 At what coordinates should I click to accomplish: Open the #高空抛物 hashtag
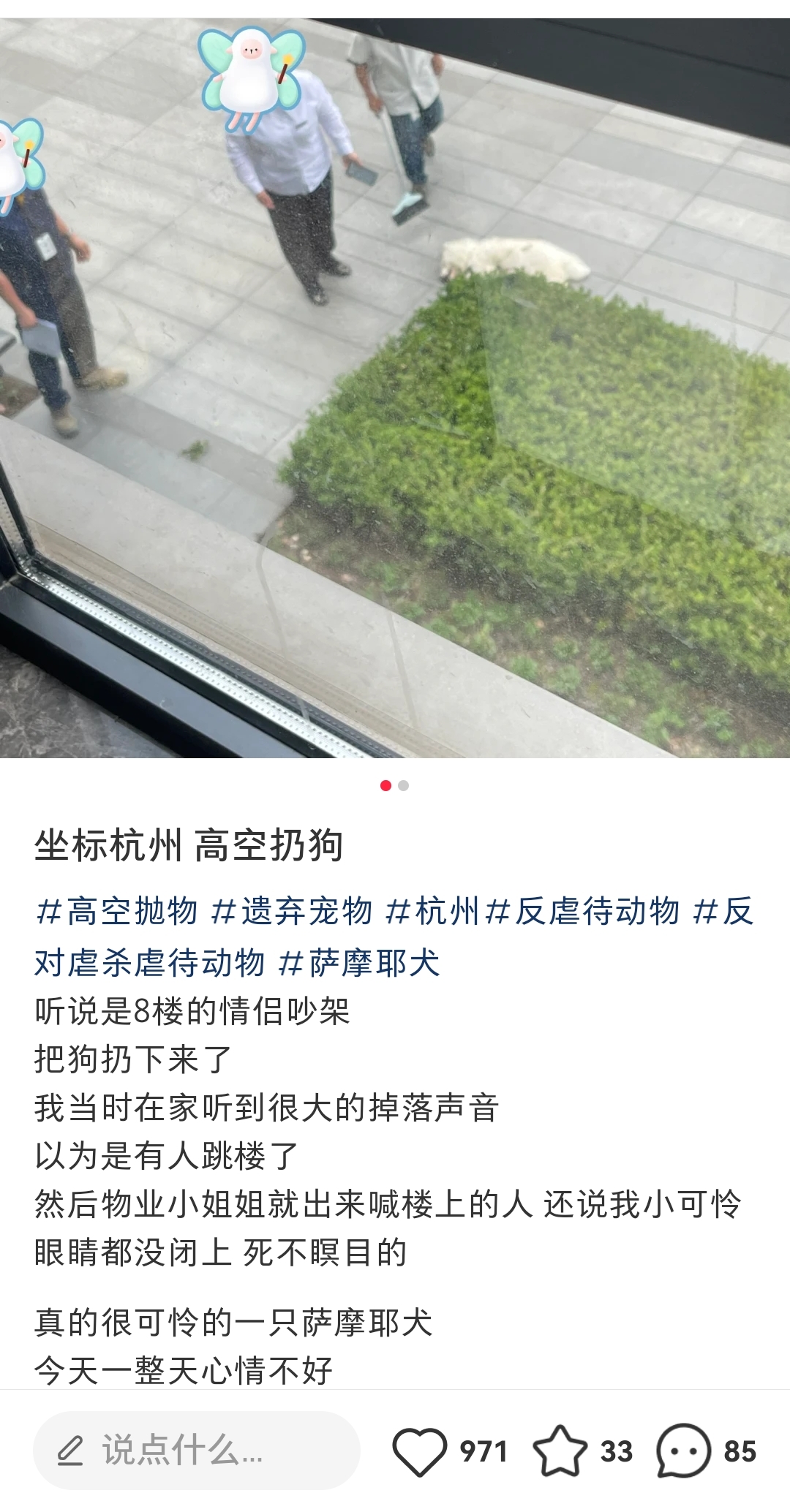click(117, 912)
